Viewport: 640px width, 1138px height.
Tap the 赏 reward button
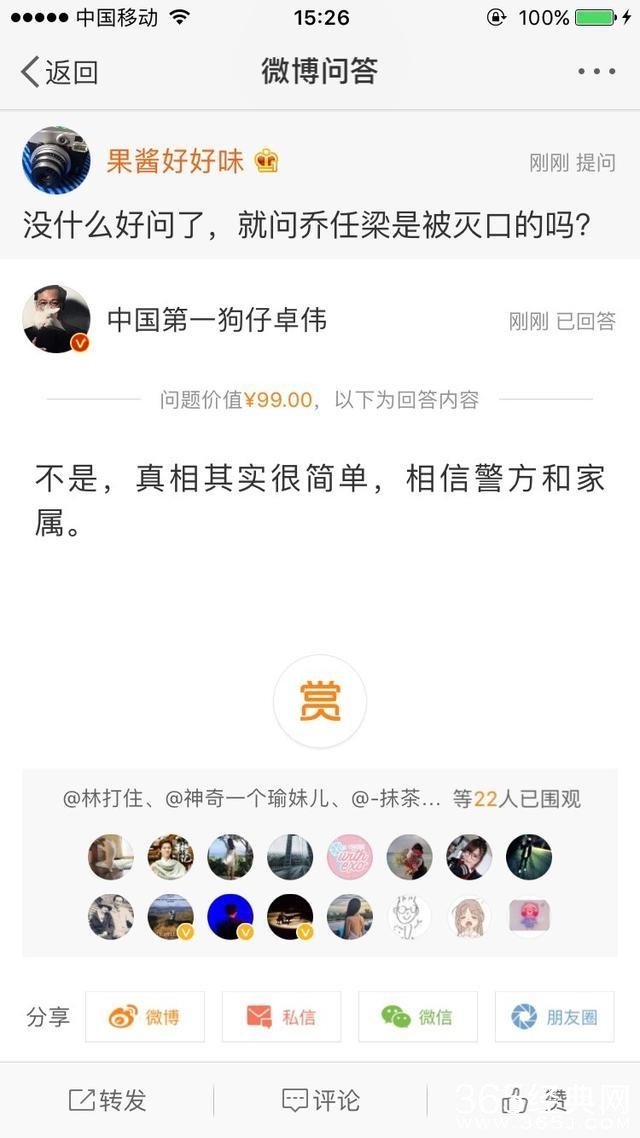320,702
